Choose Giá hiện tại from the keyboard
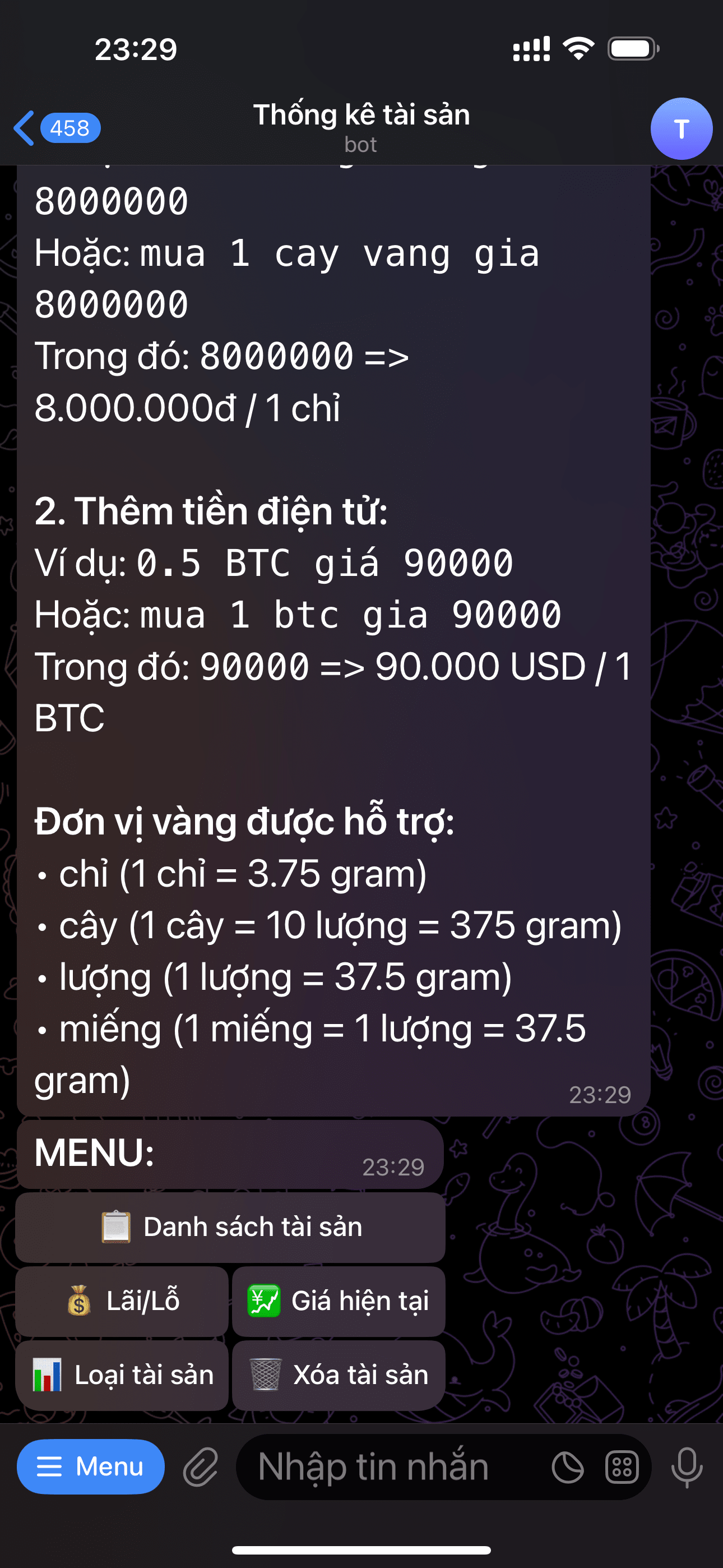Screen dimensions: 723x1568 (339, 1301)
